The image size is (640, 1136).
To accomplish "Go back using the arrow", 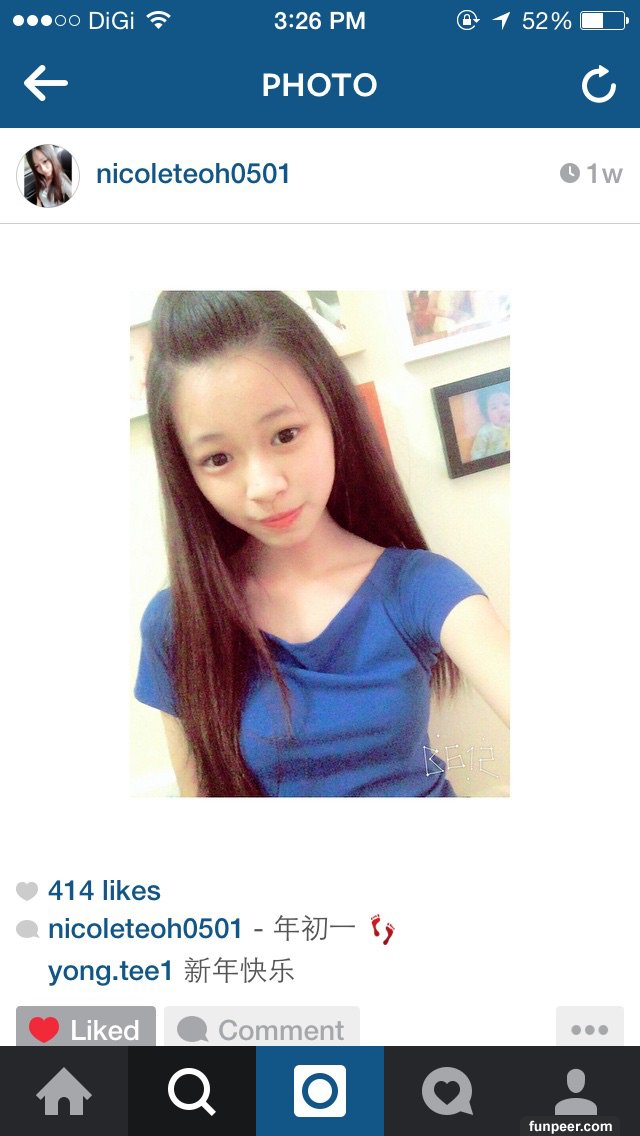I will coord(46,84).
